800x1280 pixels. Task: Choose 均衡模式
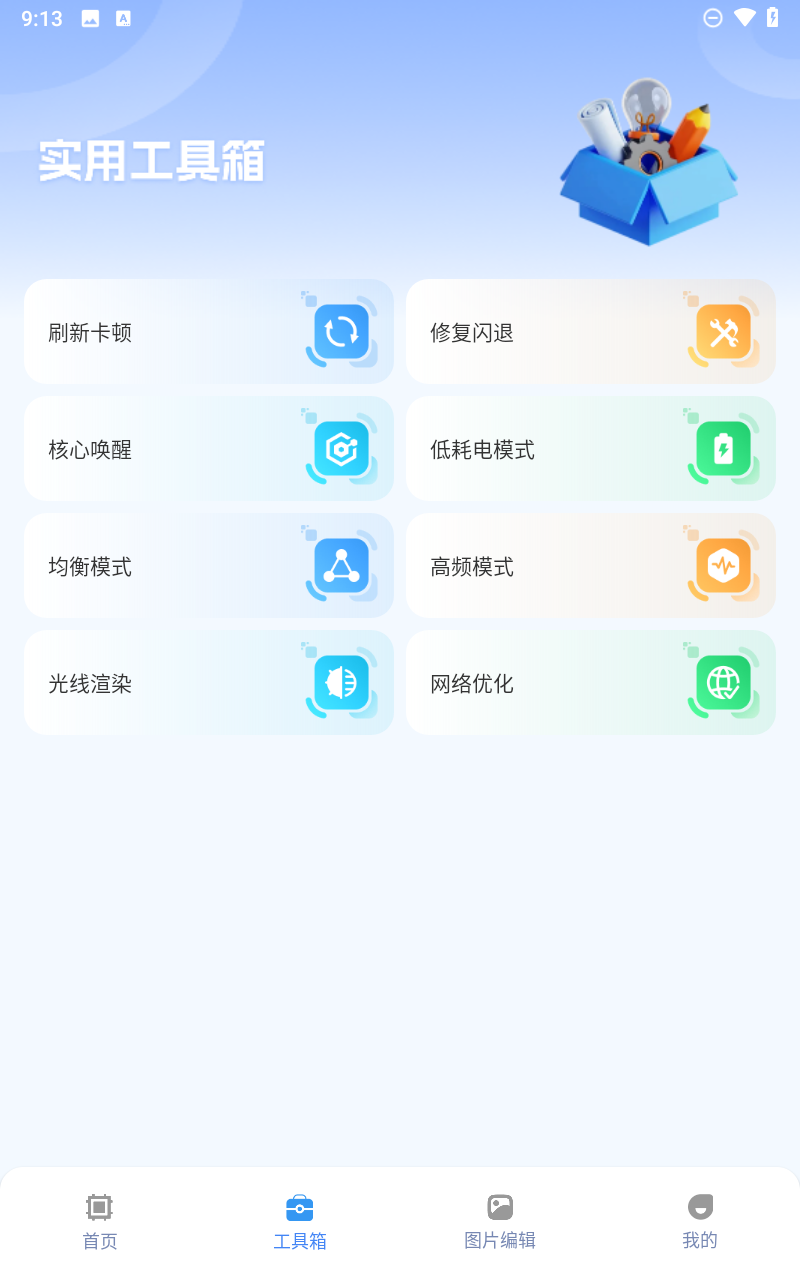(208, 566)
